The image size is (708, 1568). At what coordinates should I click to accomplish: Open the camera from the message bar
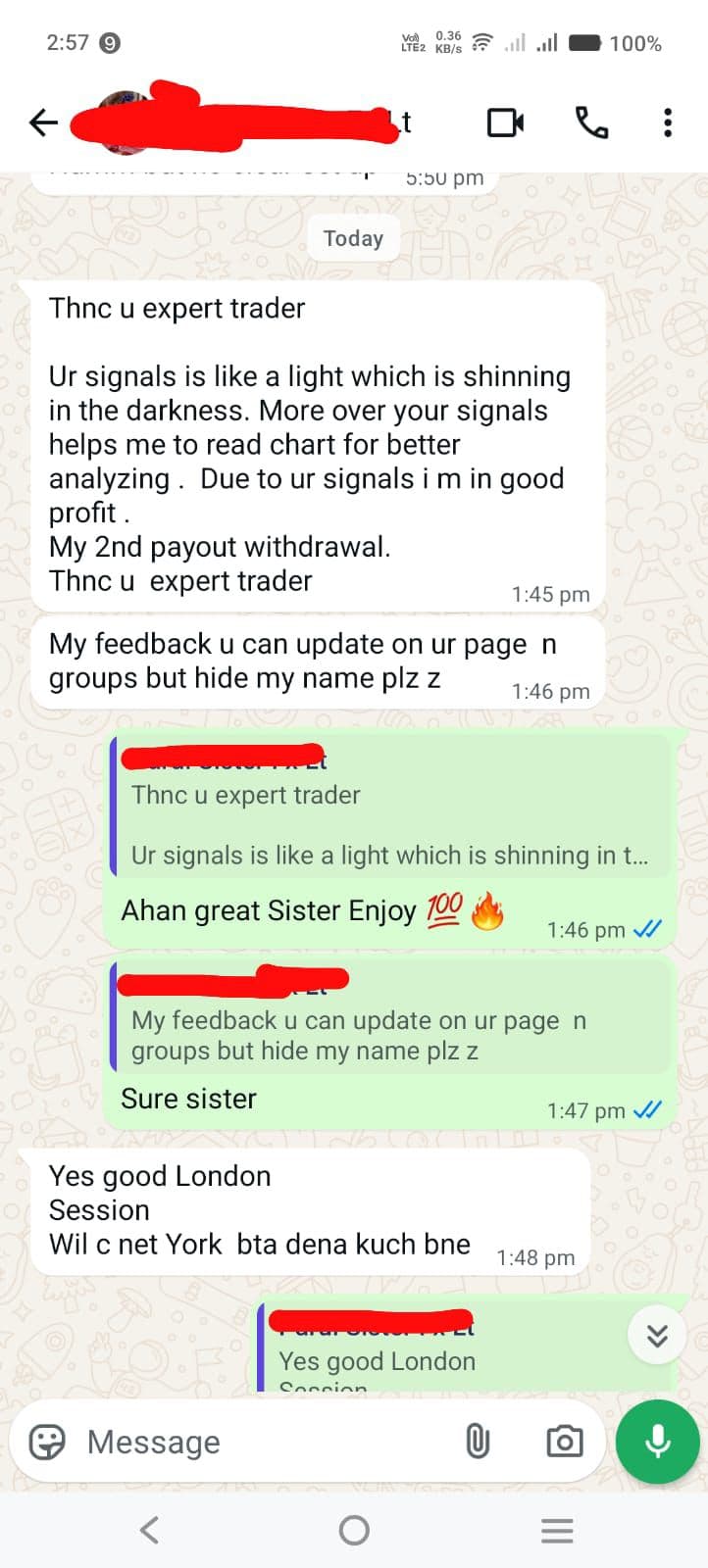click(x=564, y=1442)
